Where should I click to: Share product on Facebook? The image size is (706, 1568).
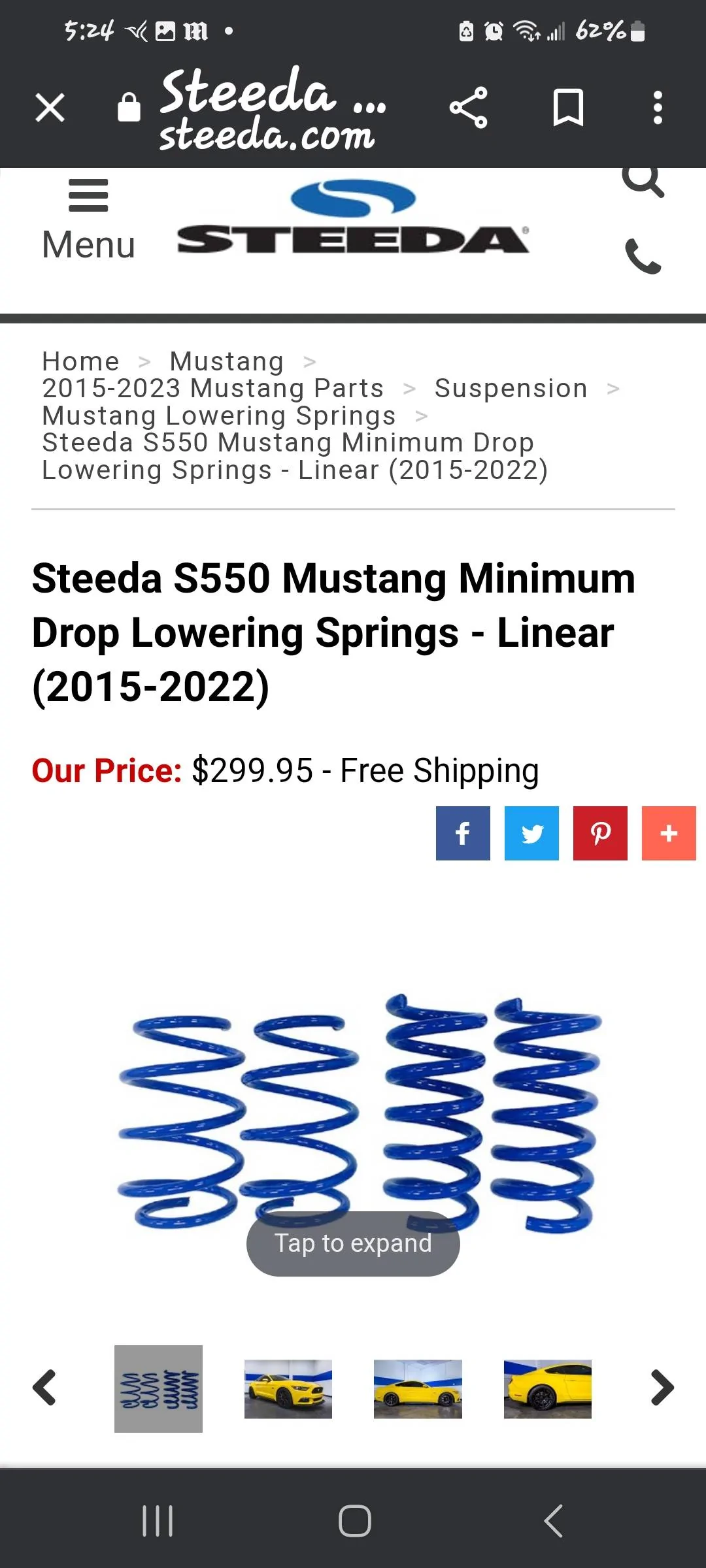(x=463, y=833)
